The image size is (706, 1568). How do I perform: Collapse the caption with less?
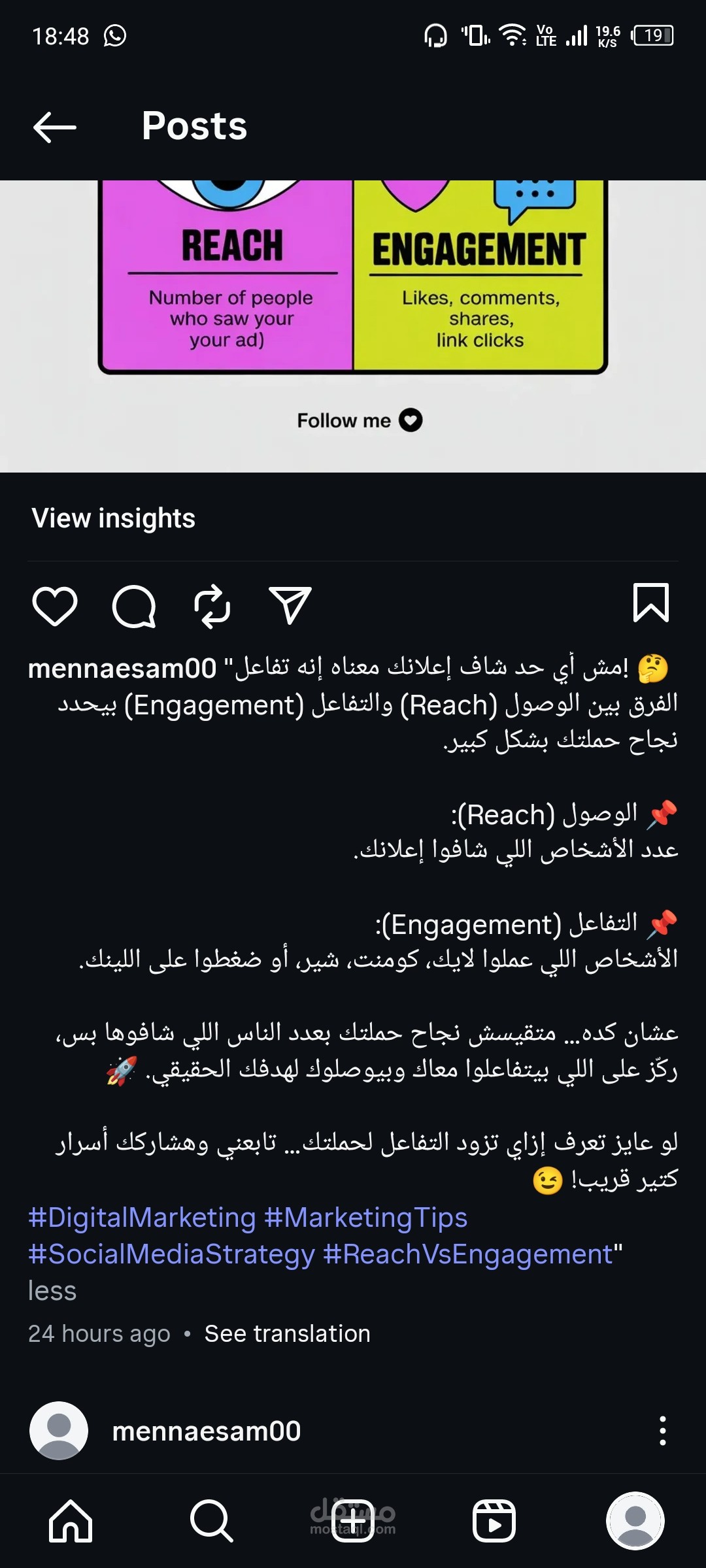click(52, 1291)
